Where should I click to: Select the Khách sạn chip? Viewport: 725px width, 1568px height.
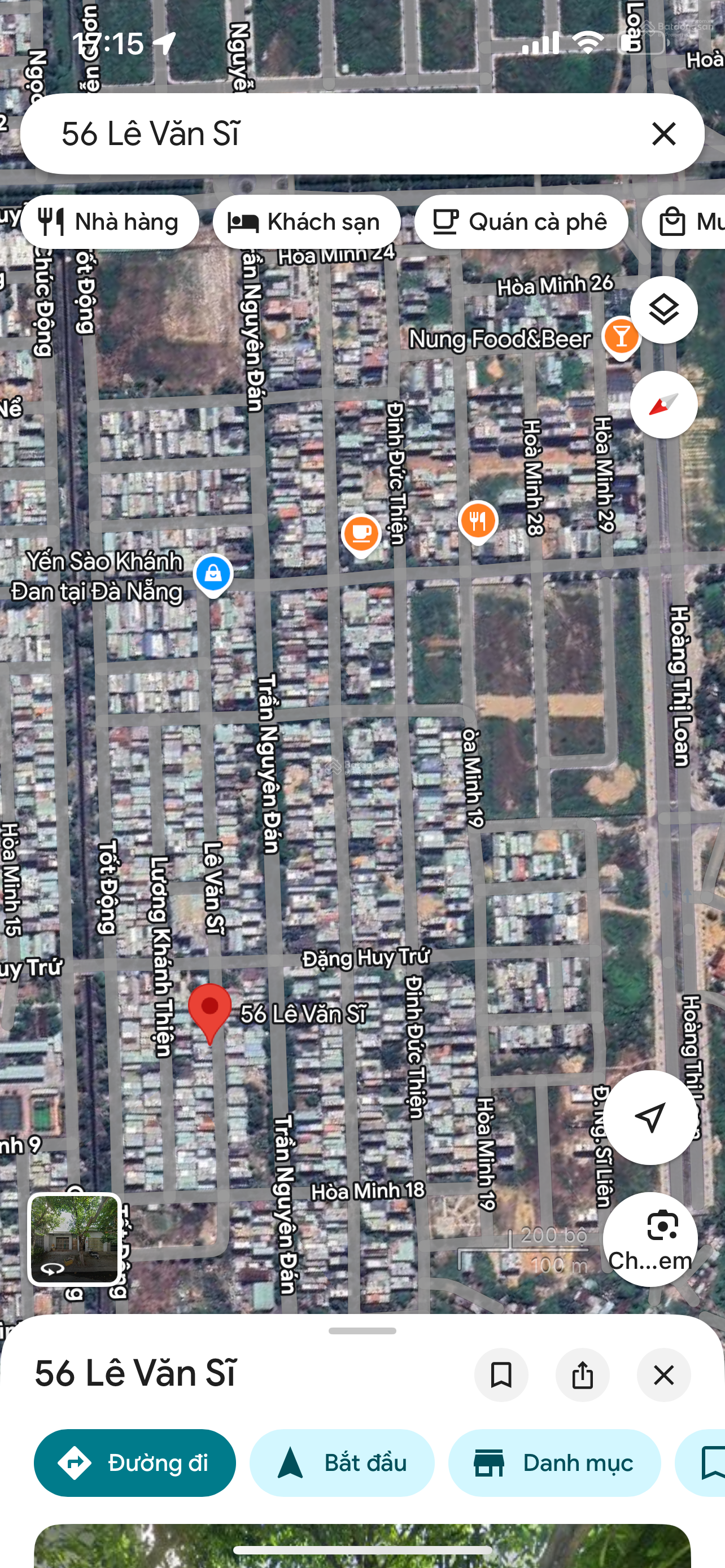tap(306, 222)
